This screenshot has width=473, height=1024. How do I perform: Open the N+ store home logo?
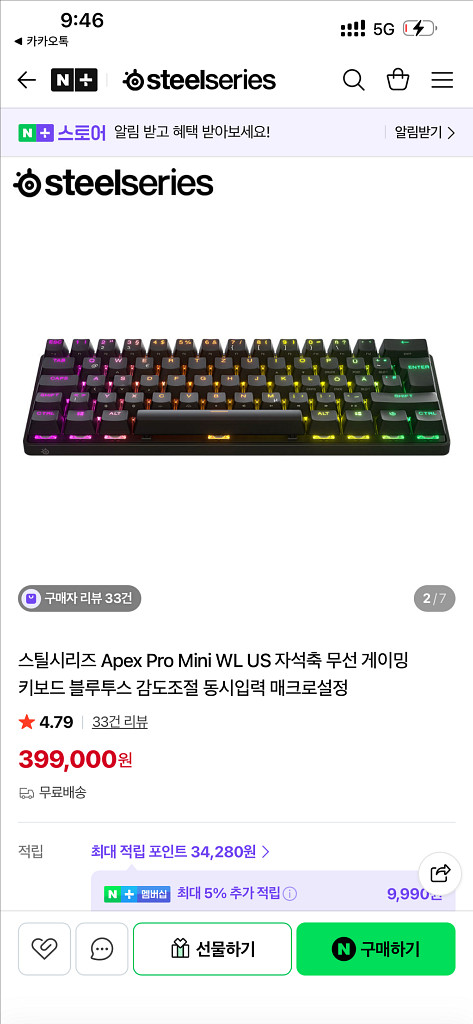[74, 80]
